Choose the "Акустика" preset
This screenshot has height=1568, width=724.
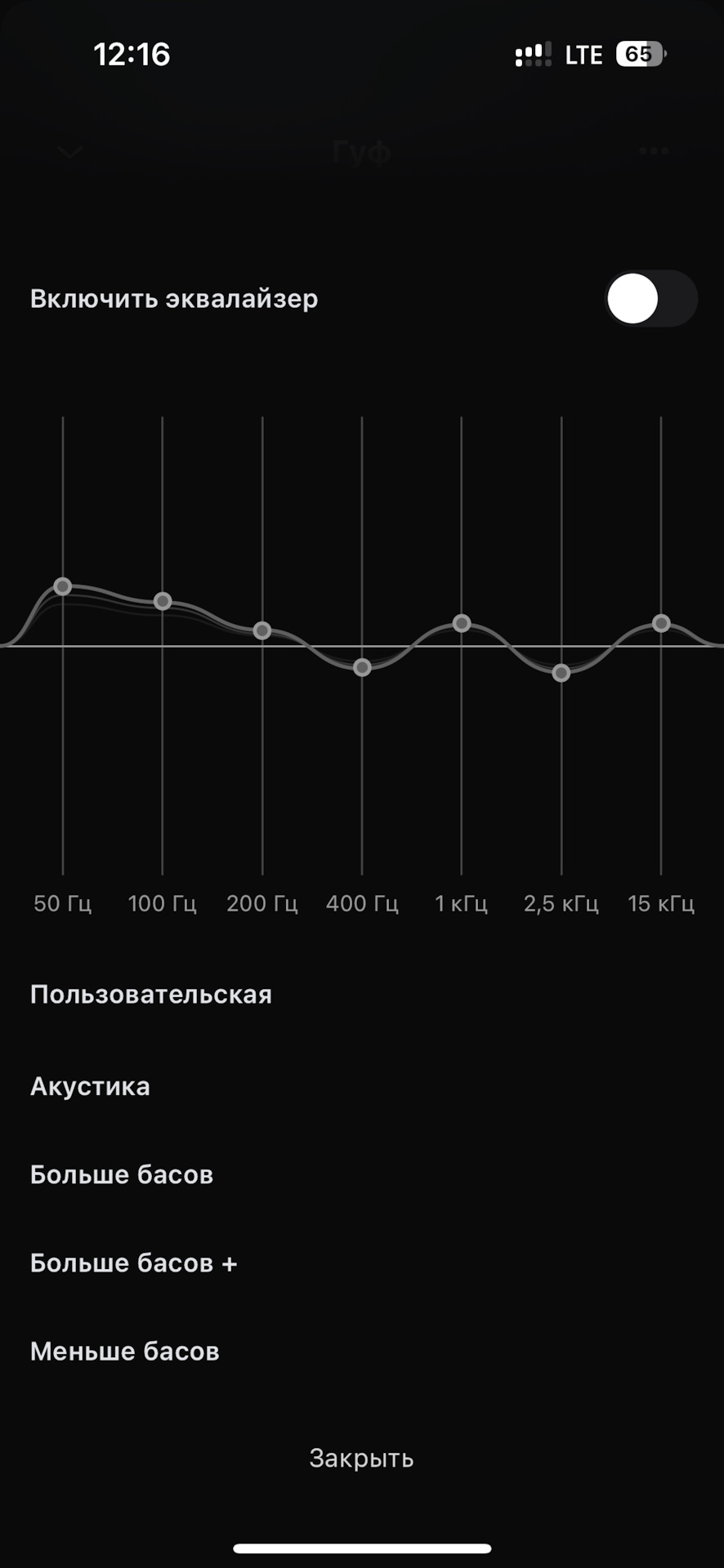tap(90, 1086)
